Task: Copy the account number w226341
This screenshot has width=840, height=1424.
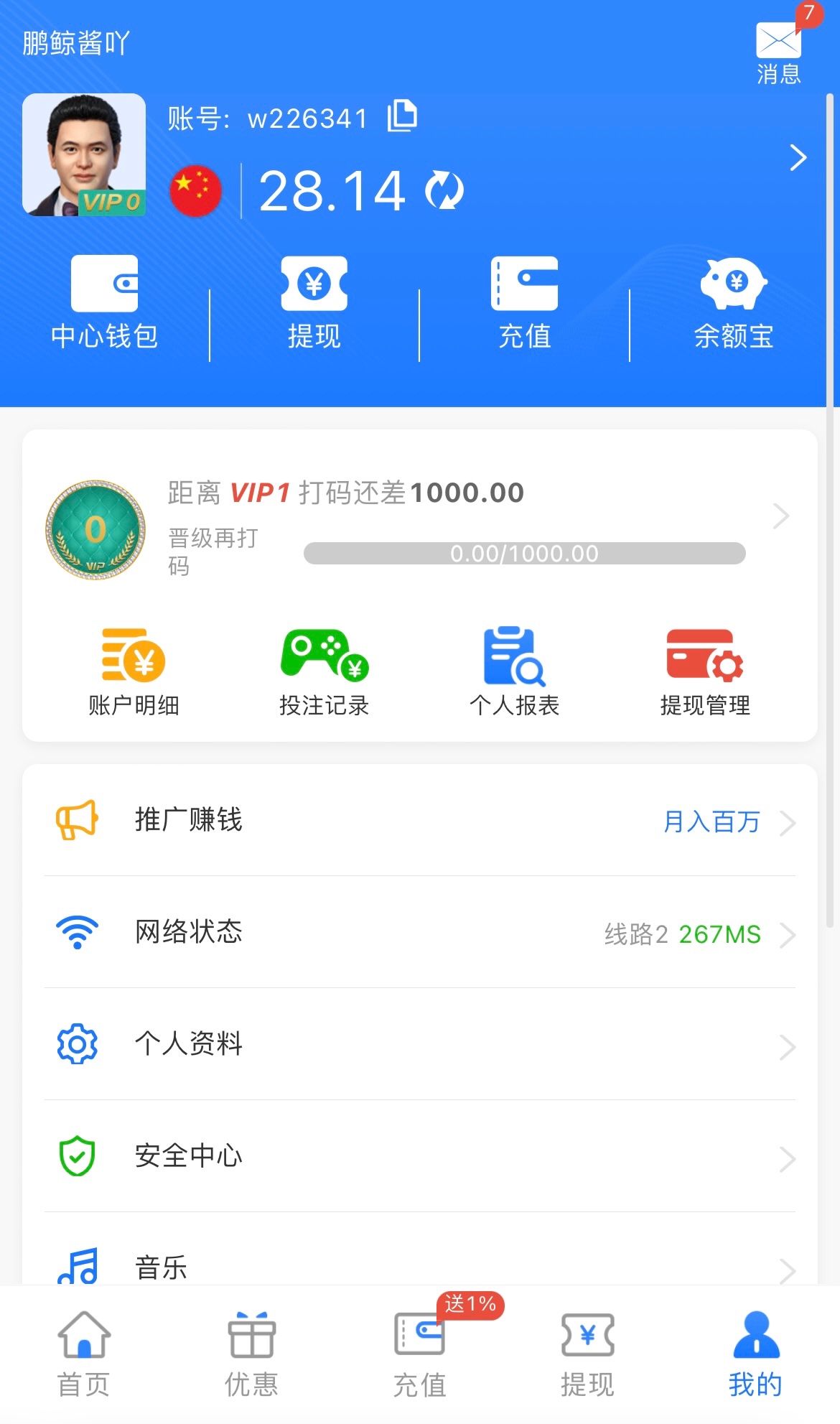Action: 402,116
